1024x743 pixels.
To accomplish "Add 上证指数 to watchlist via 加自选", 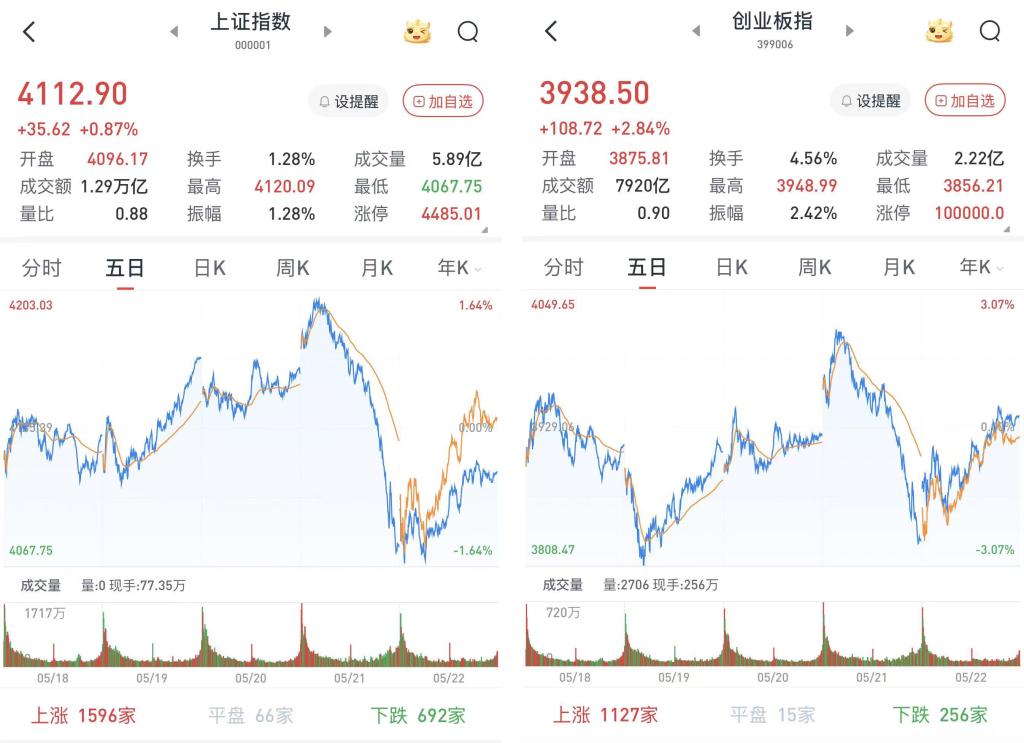I will coord(443,102).
